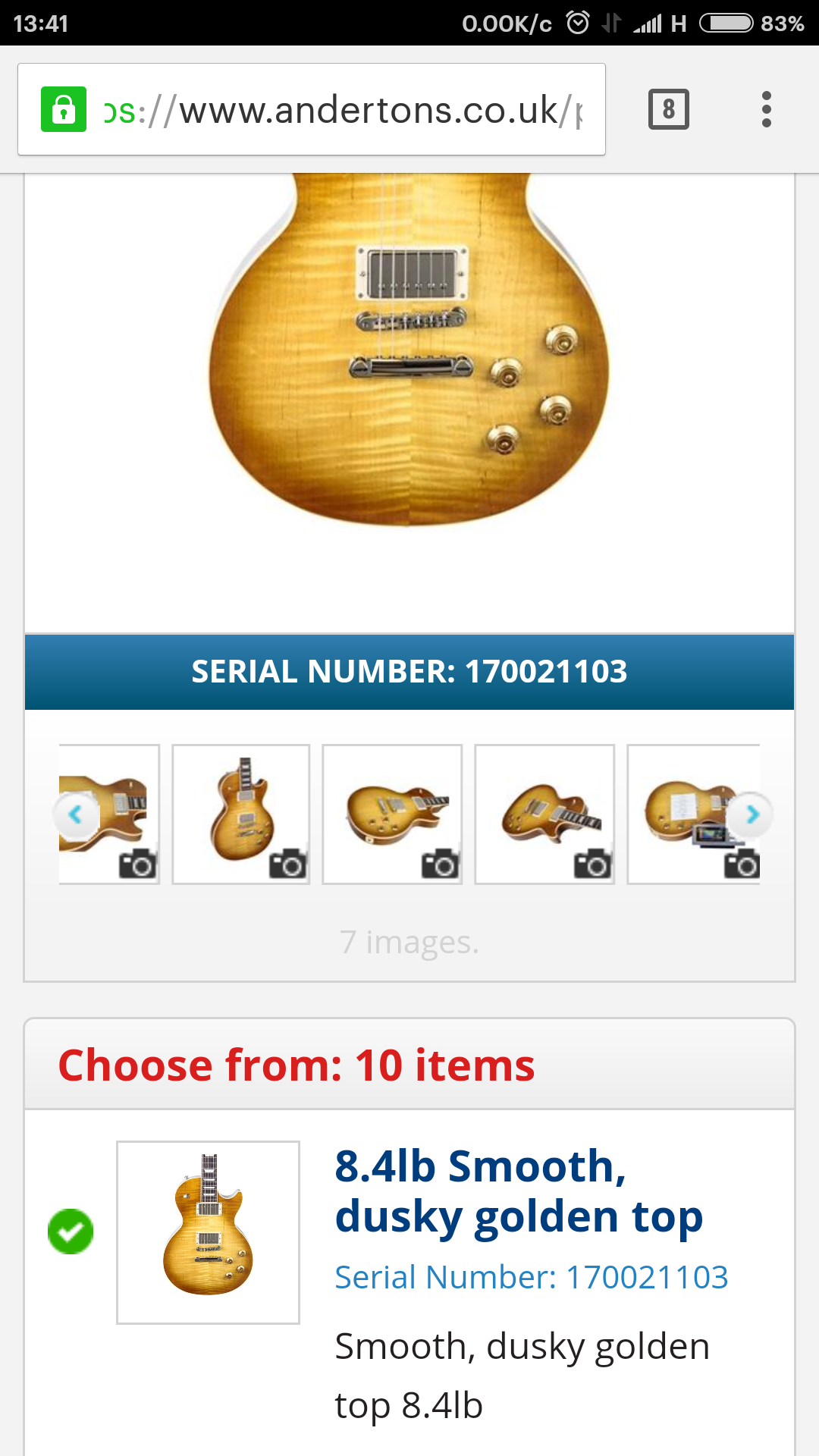Tap the browser address bar
Screen dimensions: 819x1456
pyautogui.click(x=341, y=110)
